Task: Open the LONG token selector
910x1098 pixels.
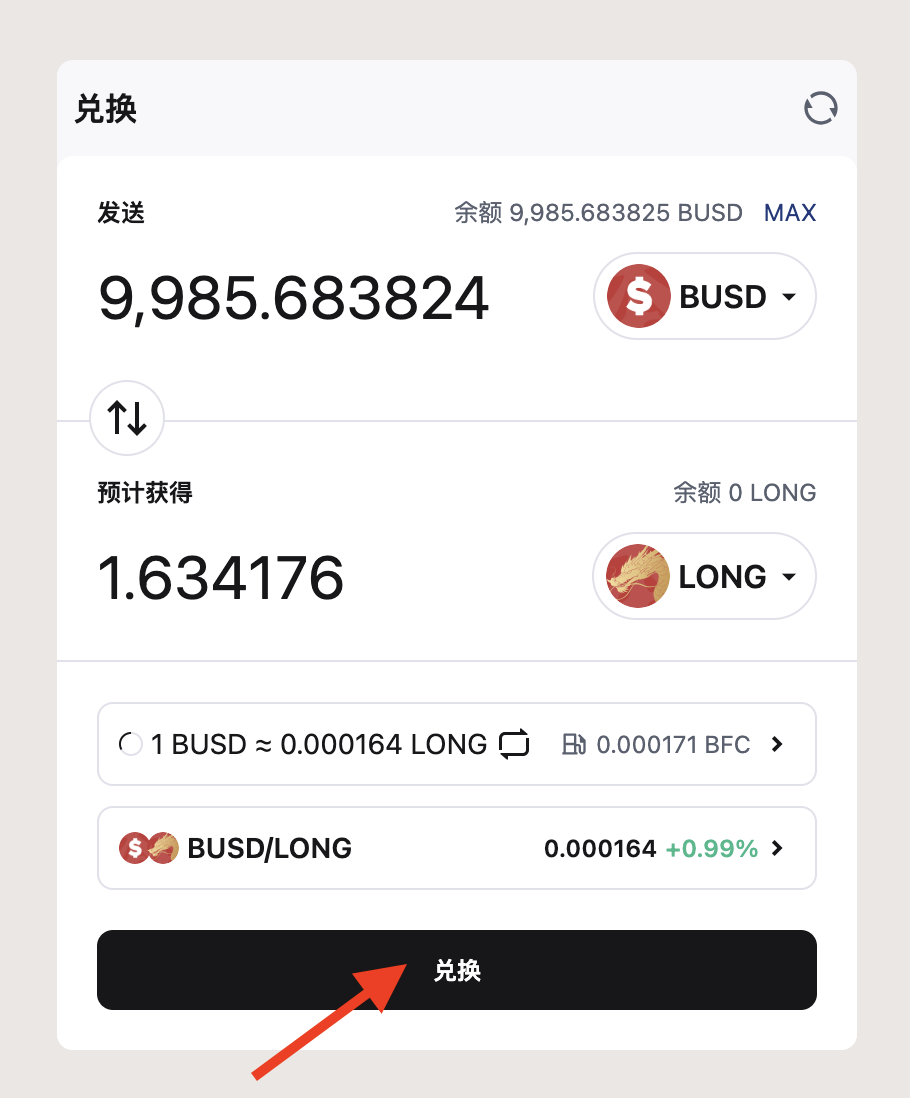Action: (705, 577)
